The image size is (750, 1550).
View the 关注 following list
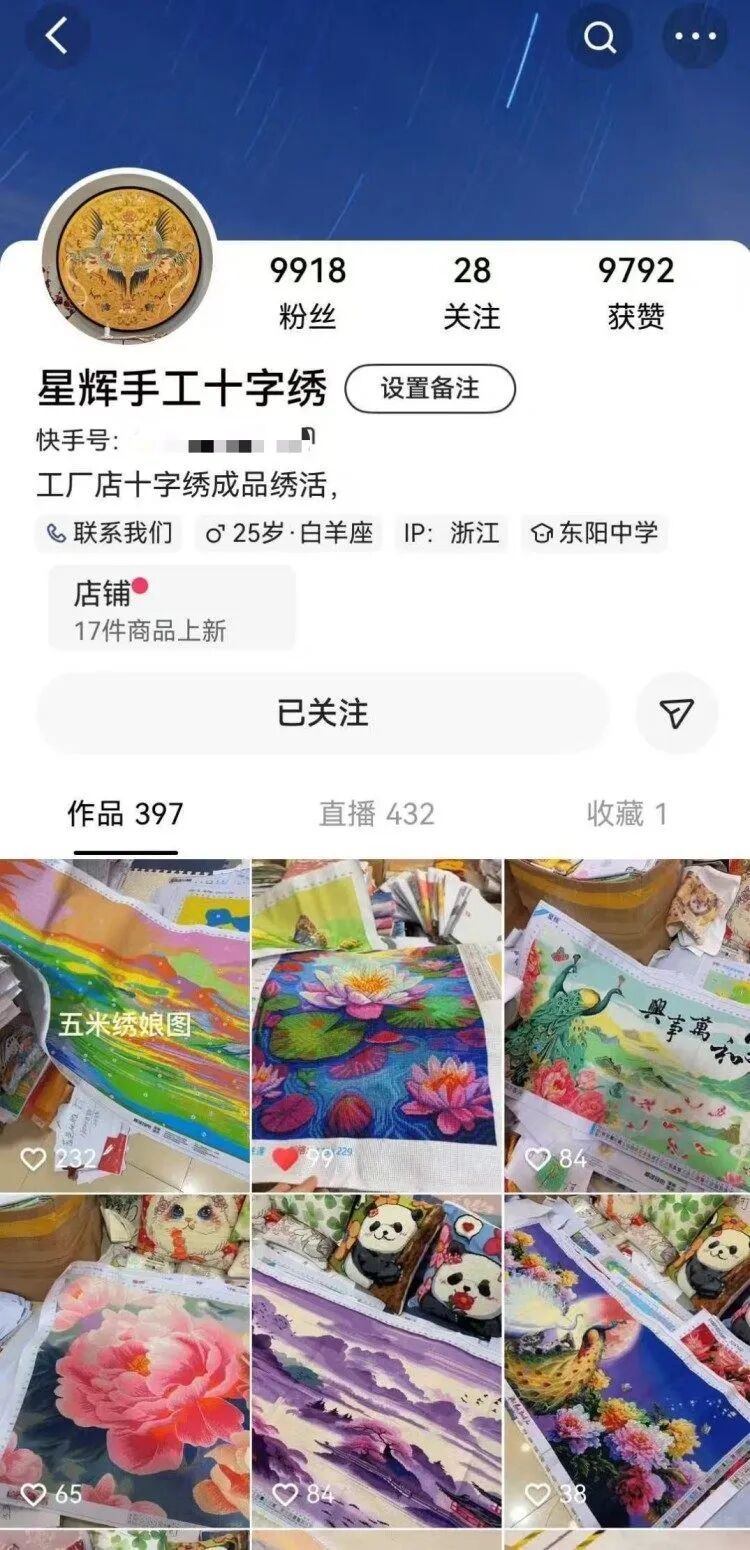tap(472, 290)
